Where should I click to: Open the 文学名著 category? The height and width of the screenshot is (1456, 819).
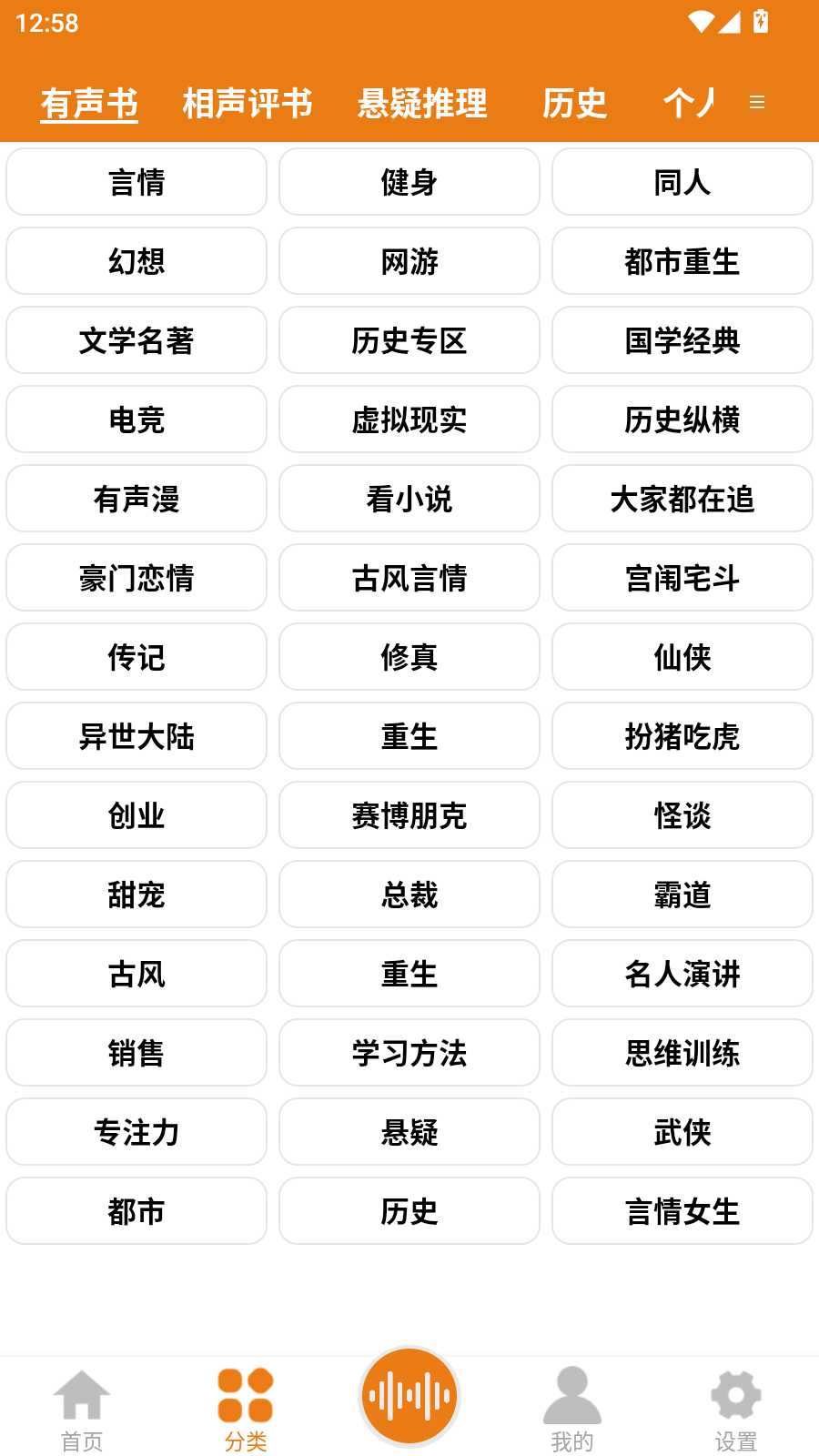136,340
